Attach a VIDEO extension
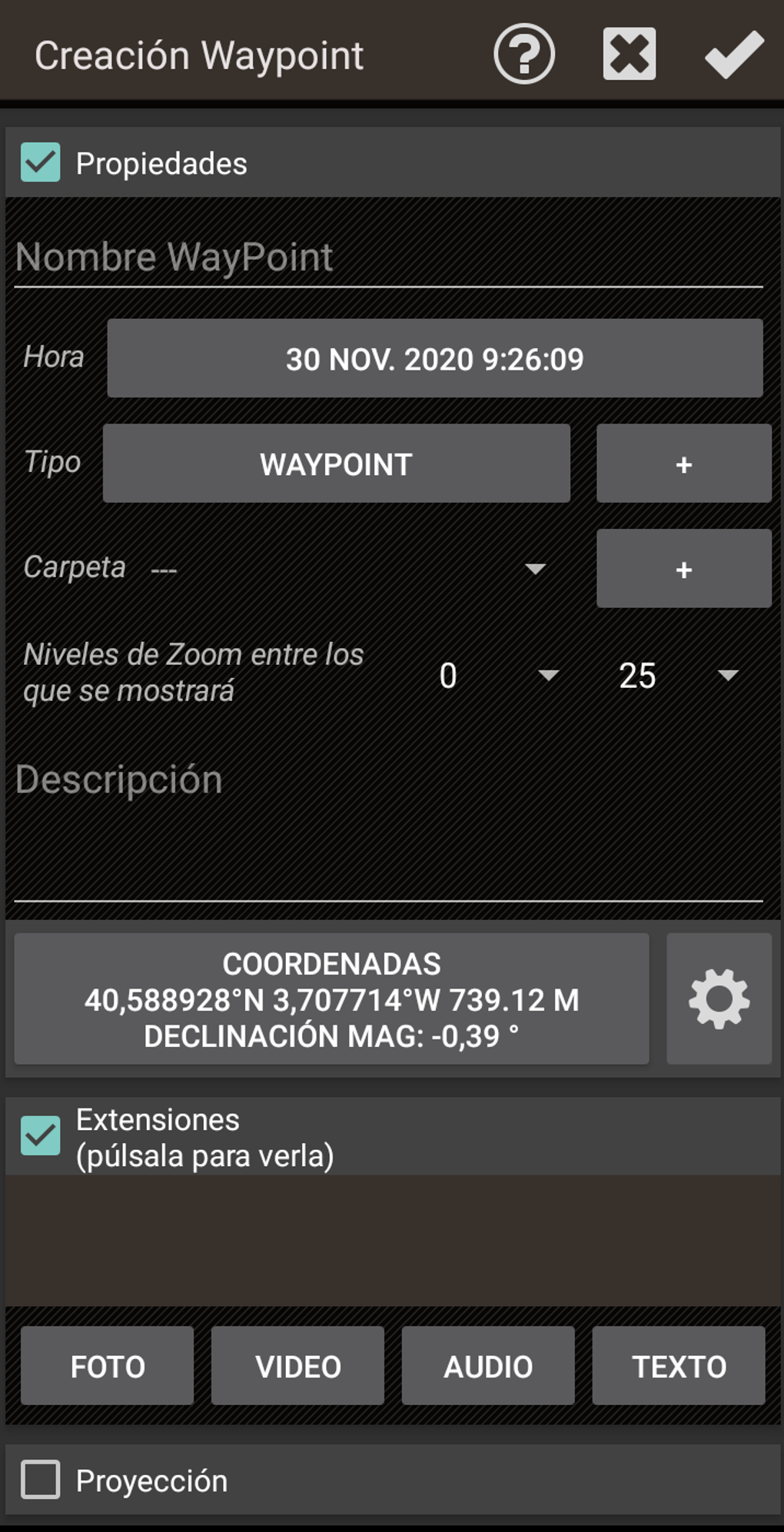 point(297,1366)
